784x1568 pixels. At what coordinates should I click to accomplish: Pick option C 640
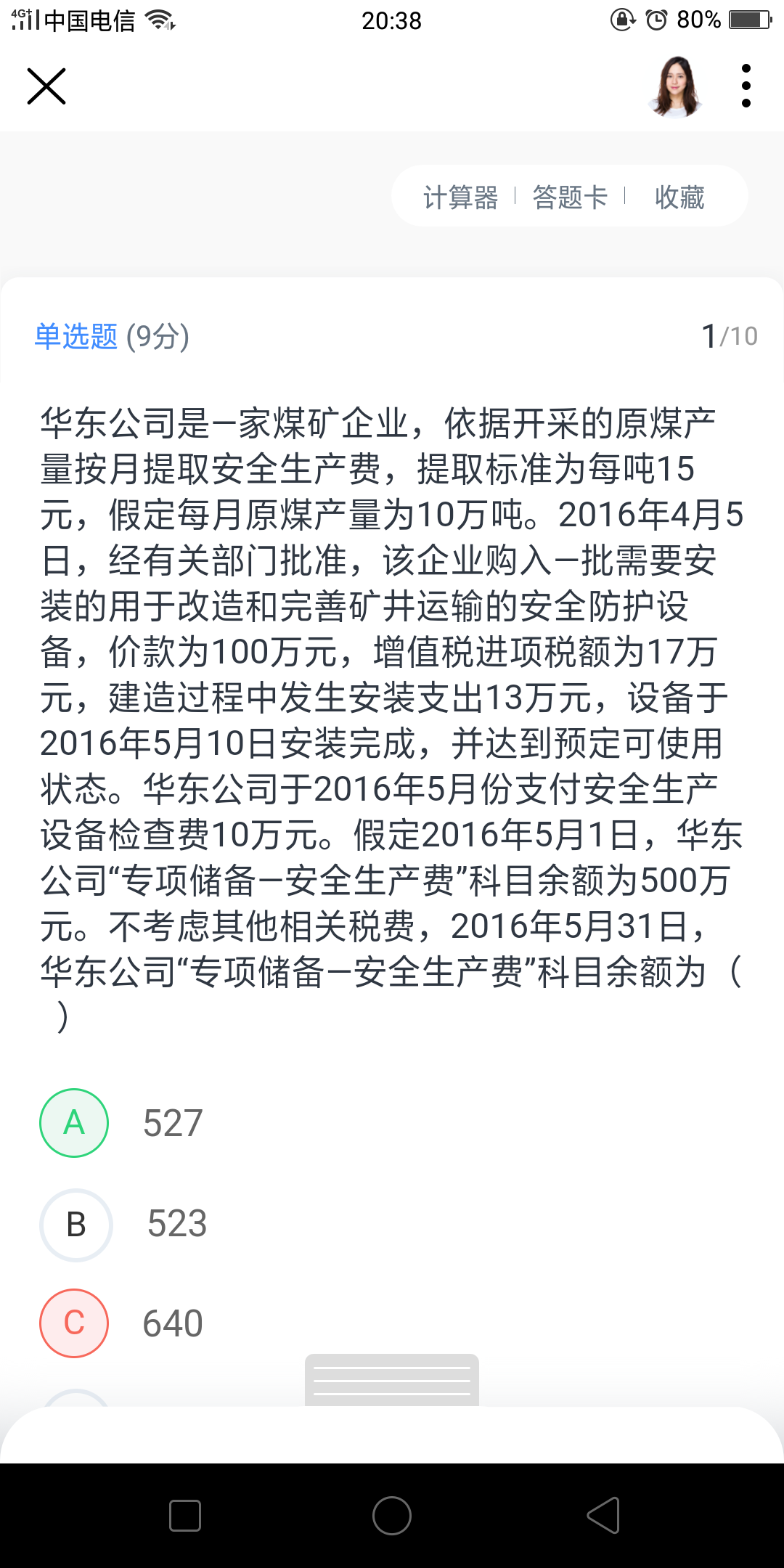[x=74, y=1323]
